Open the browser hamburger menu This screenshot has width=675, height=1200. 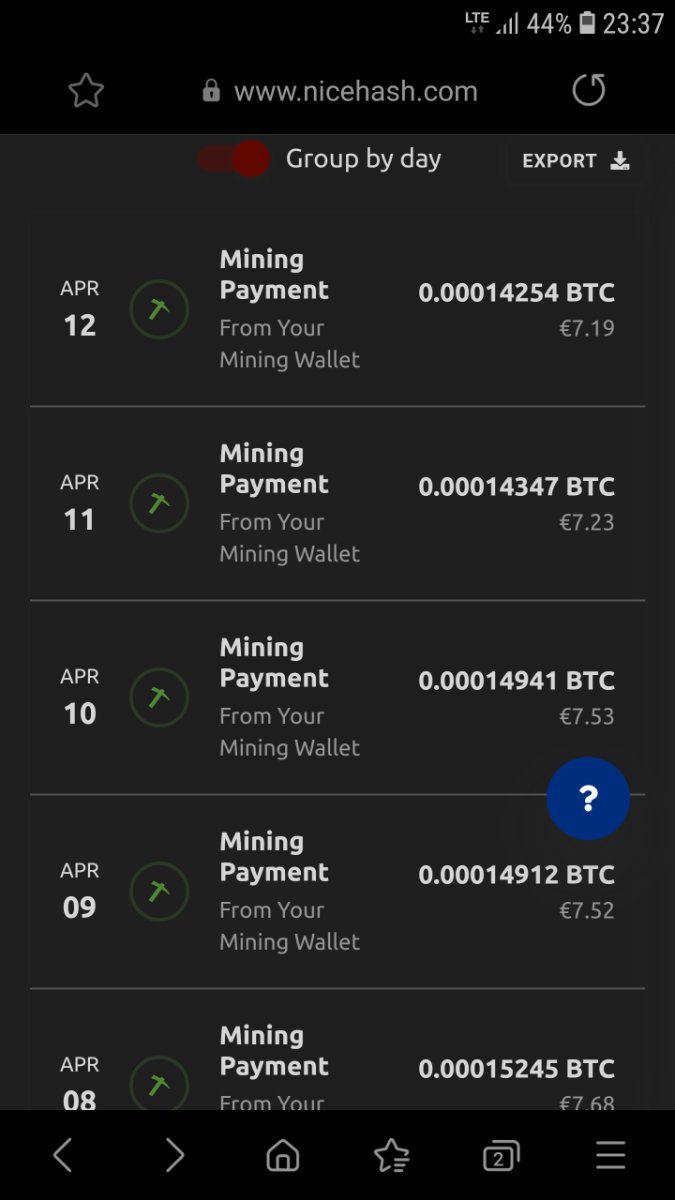click(610, 1155)
